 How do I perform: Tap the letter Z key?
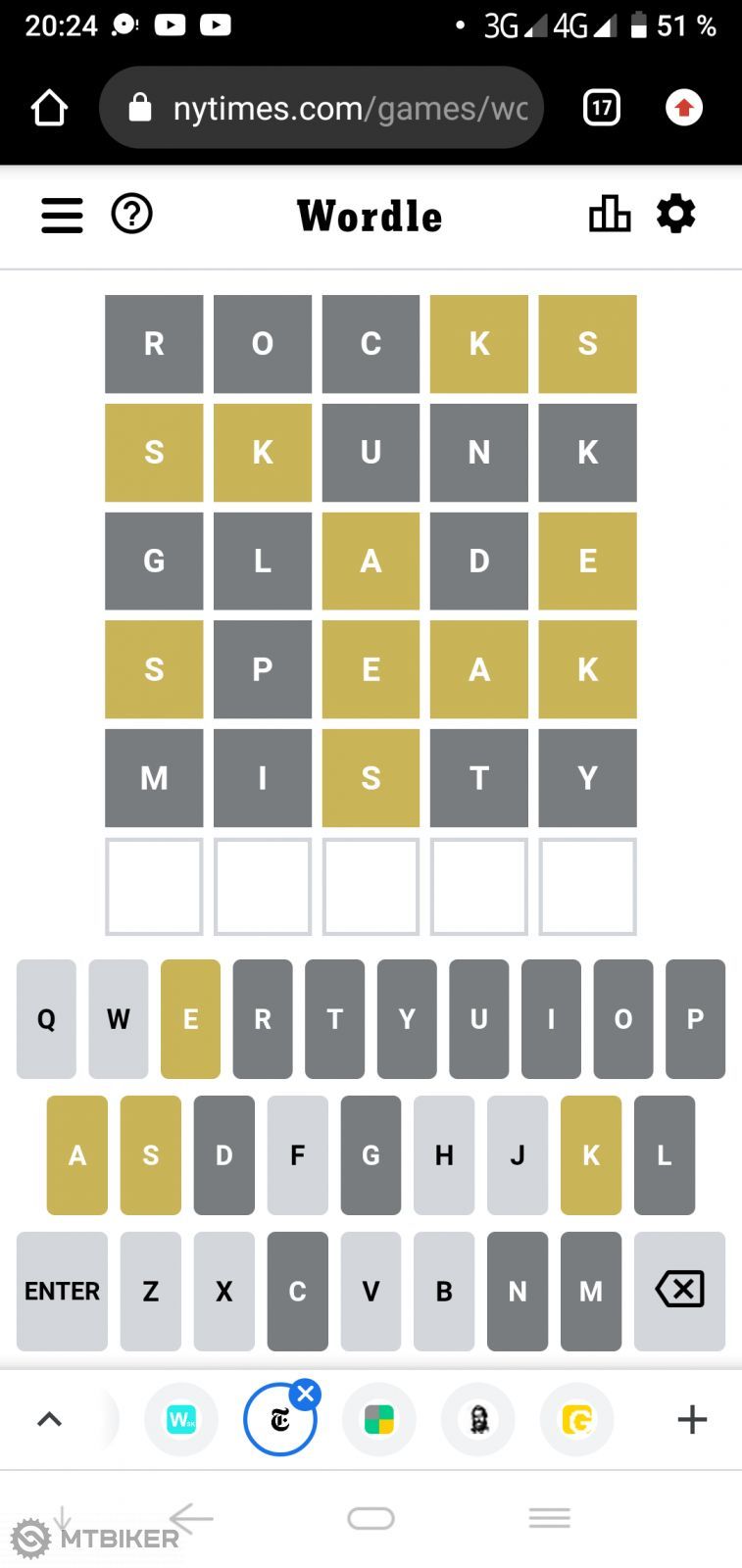[151, 1291]
